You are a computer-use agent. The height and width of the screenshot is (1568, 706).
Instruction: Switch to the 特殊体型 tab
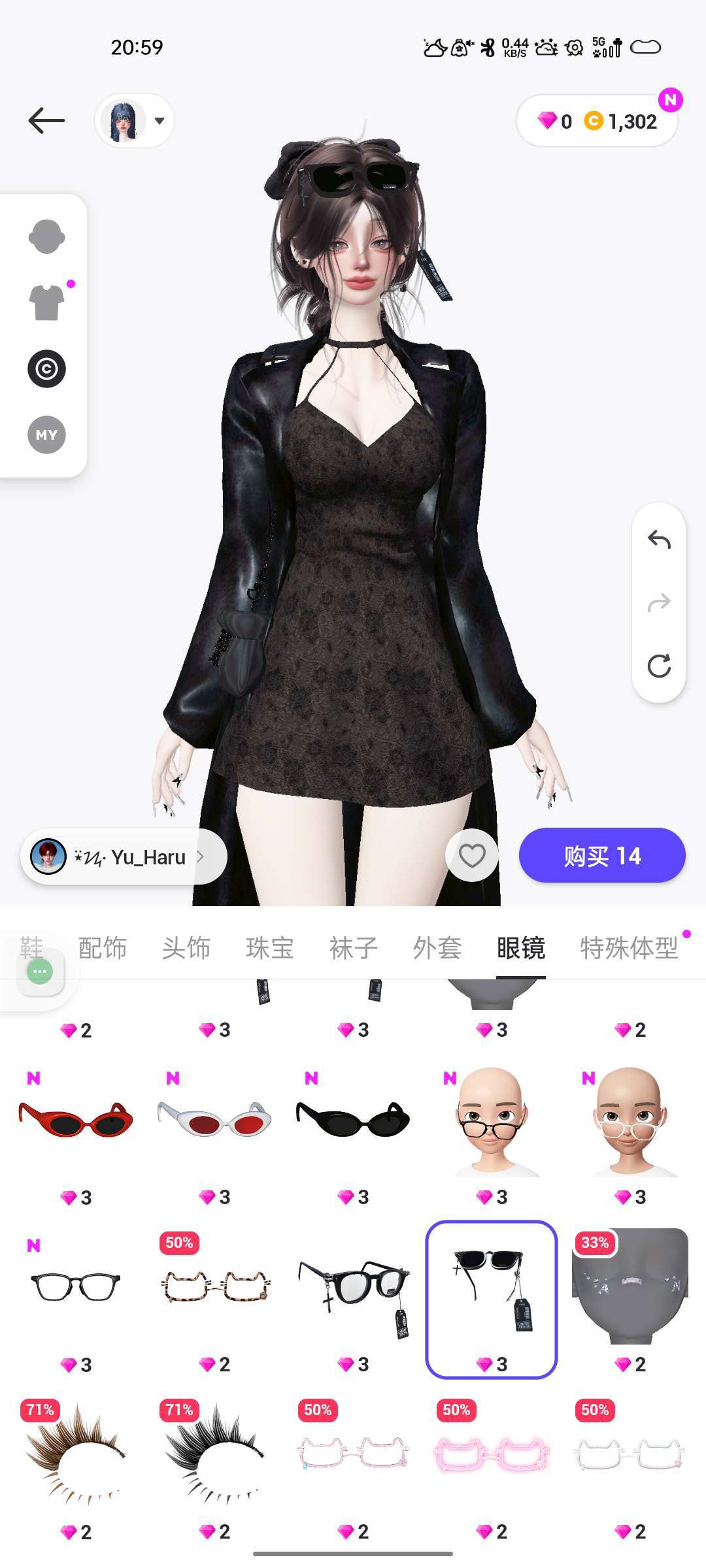[629, 948]
